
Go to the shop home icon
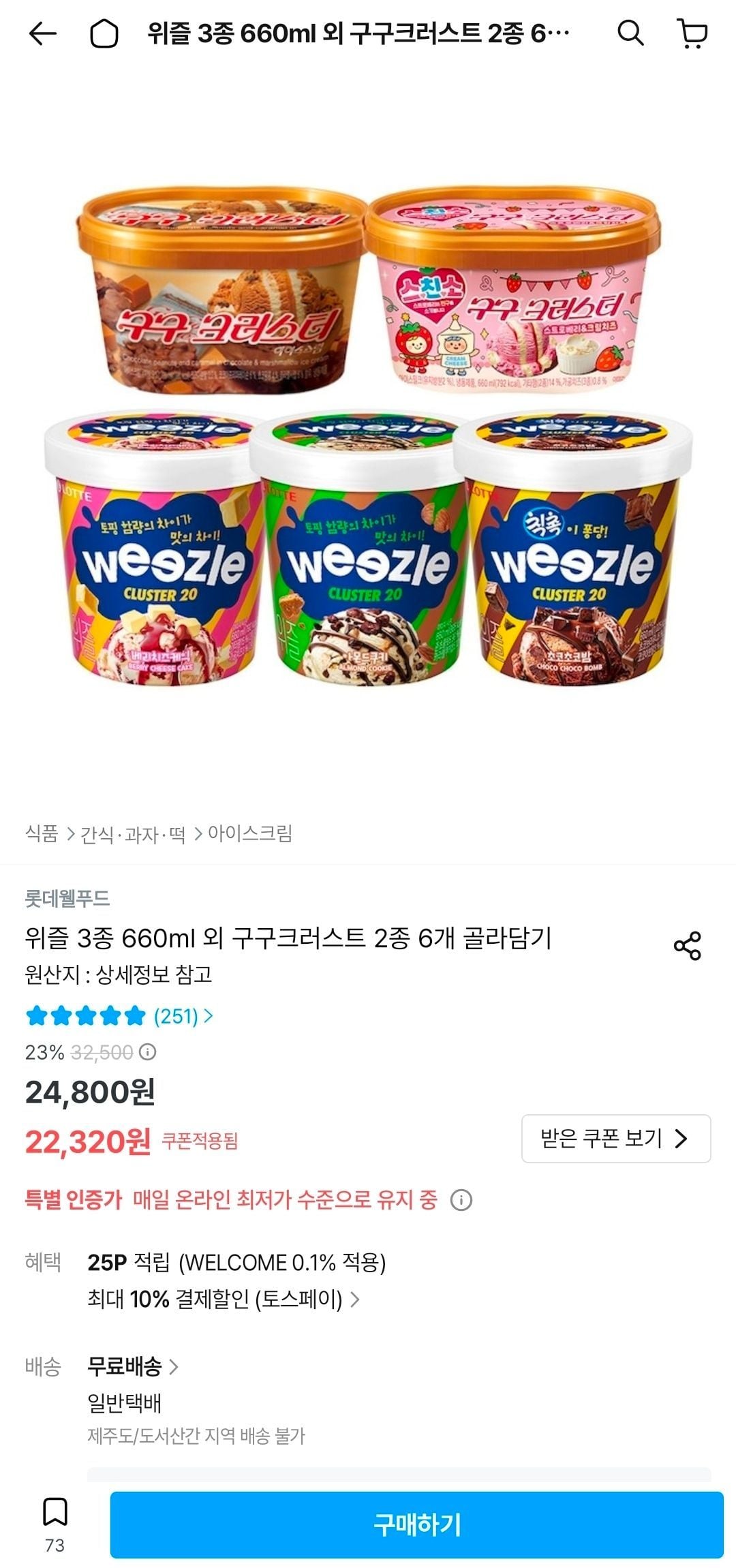(x=104, y=33)
